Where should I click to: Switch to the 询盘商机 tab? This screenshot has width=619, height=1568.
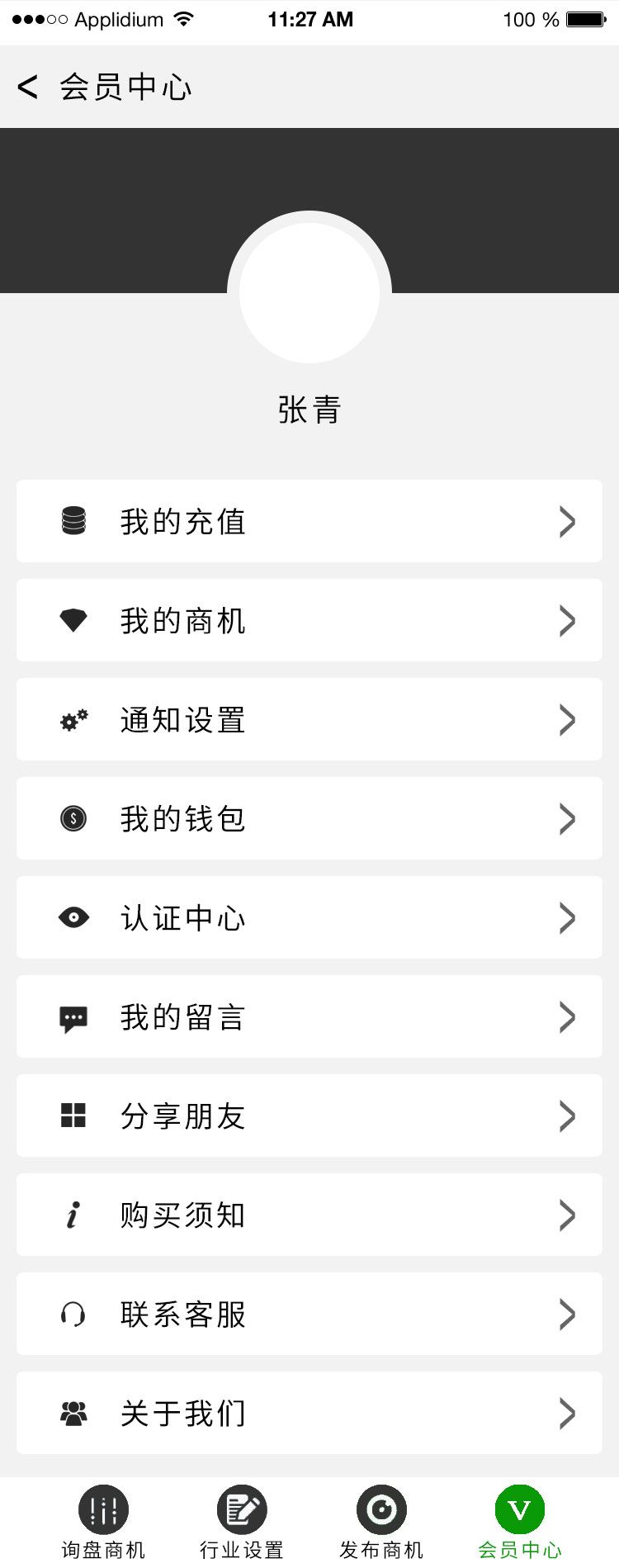[x=103, y=1521]
